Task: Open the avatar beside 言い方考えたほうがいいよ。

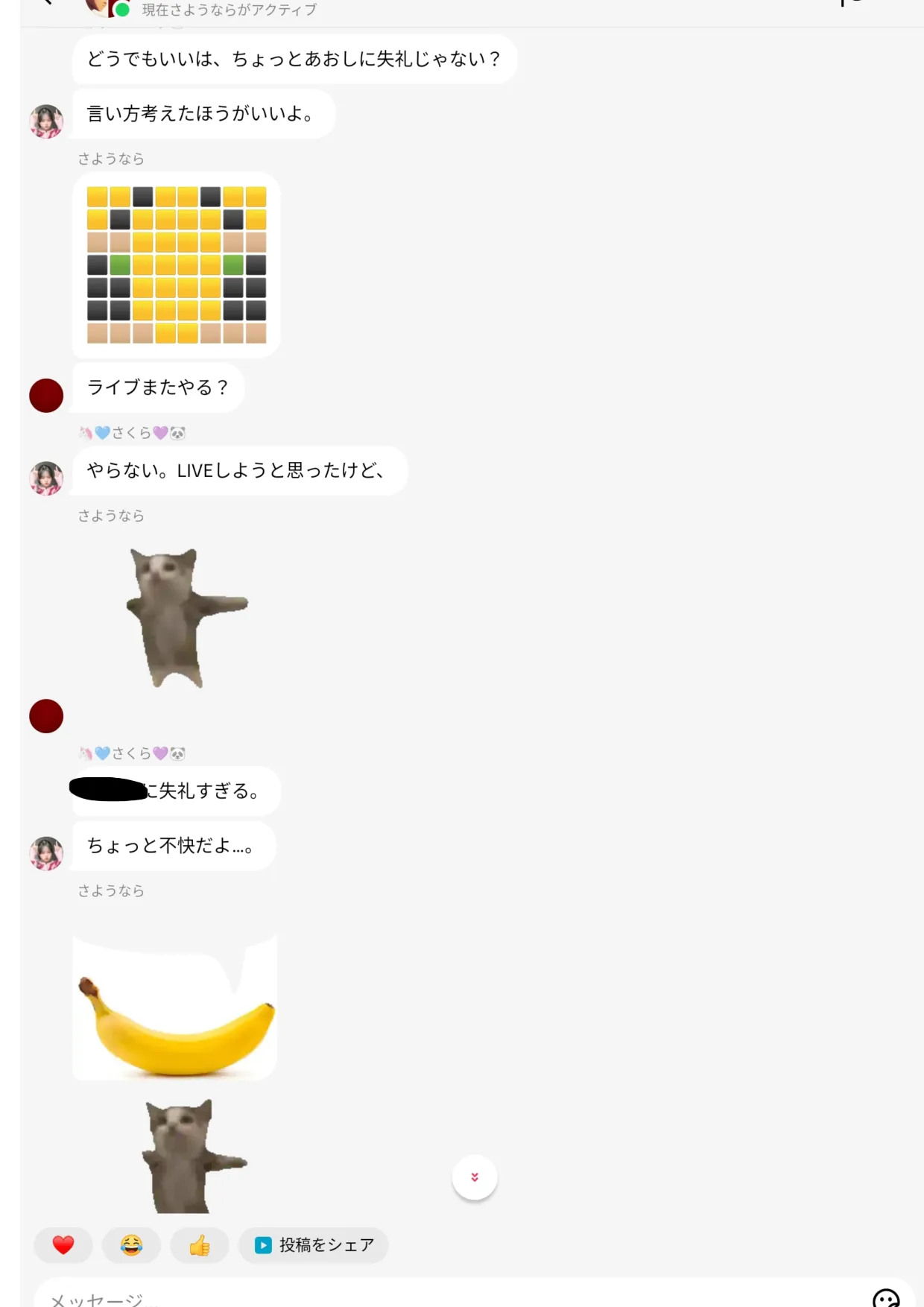Action: pos(46,121)
